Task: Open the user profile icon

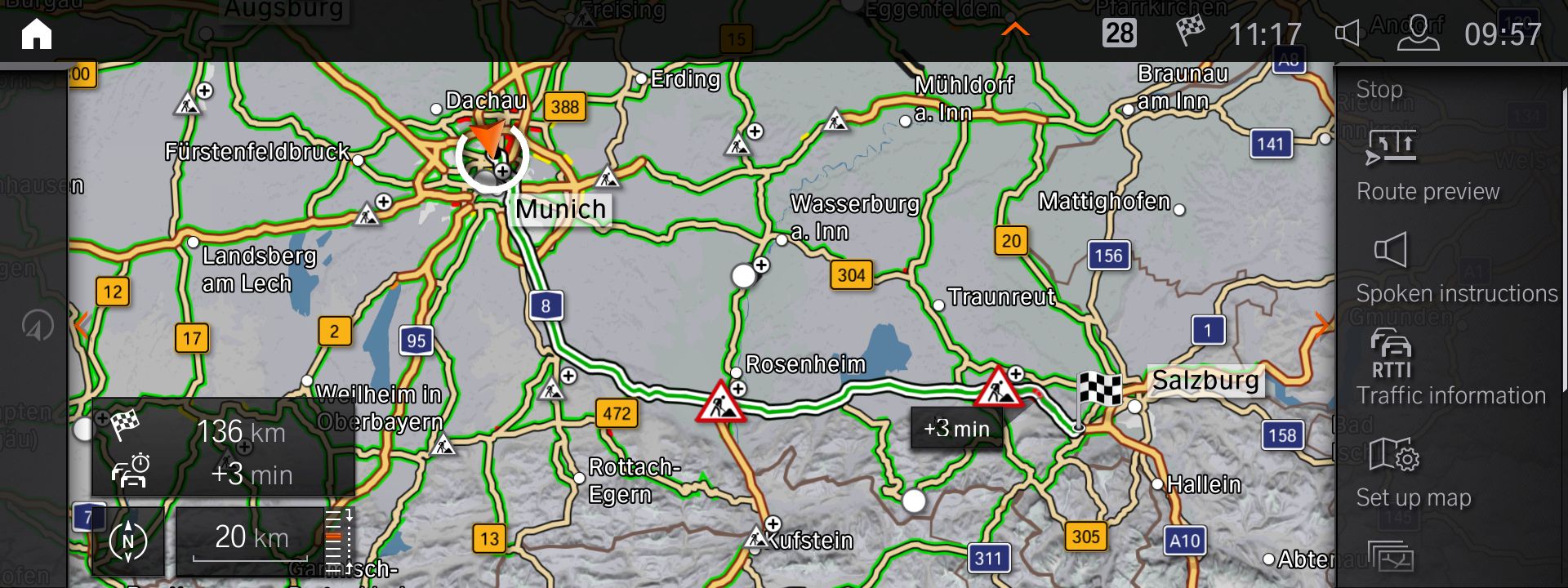Action: coord(1418,33)
